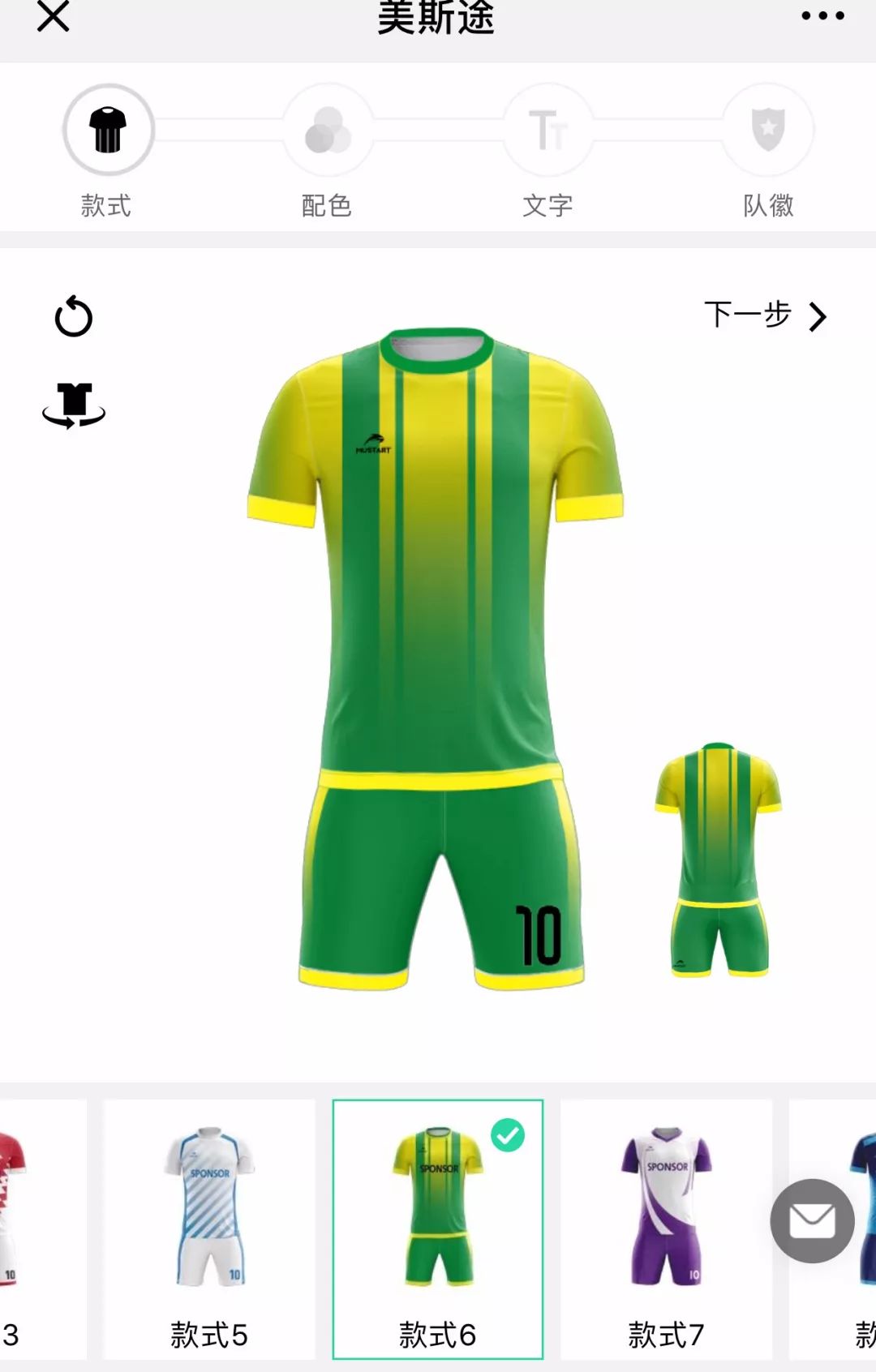876x1372 pixels.
Task: Close the 美斯途 page
Action: 54,16
